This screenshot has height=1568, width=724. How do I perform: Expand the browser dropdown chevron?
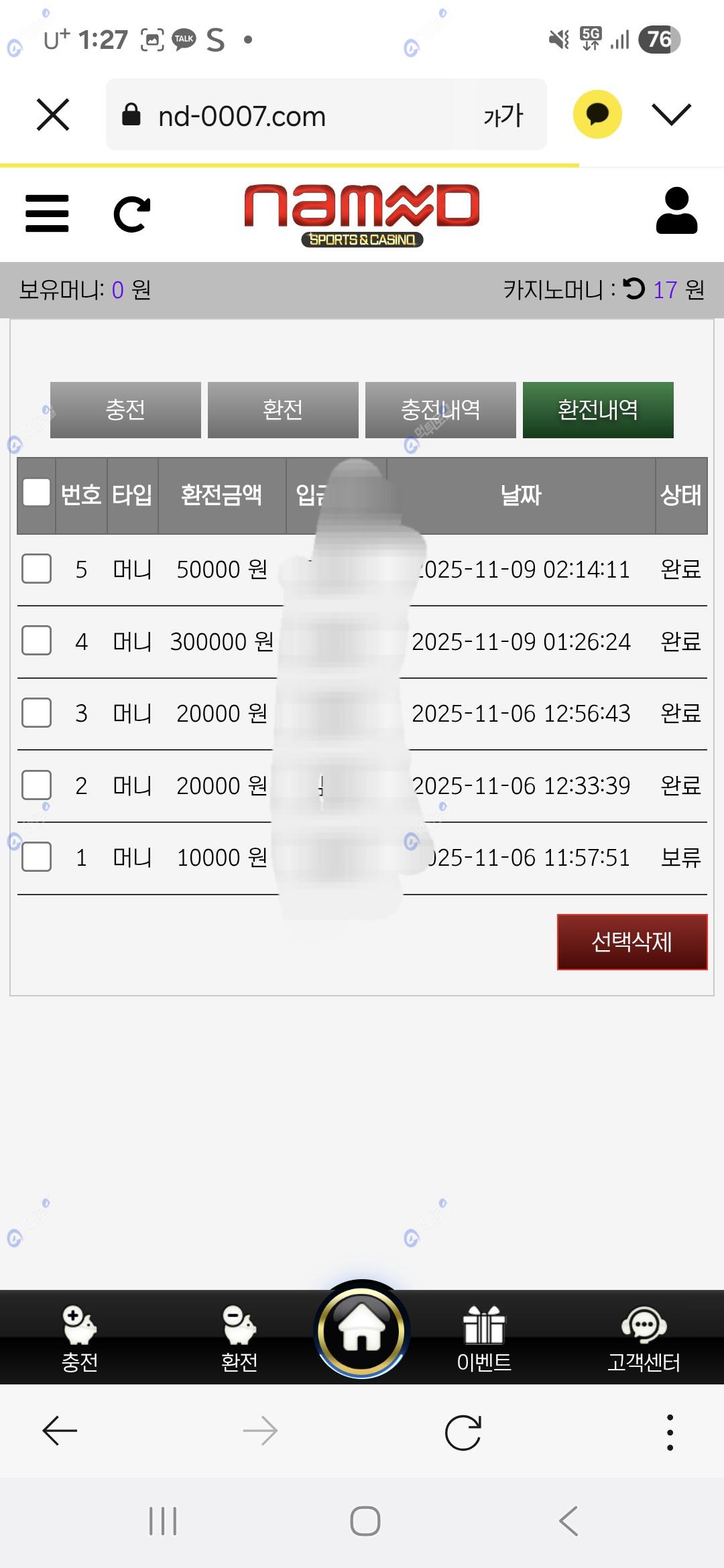(x=671, y=115)
